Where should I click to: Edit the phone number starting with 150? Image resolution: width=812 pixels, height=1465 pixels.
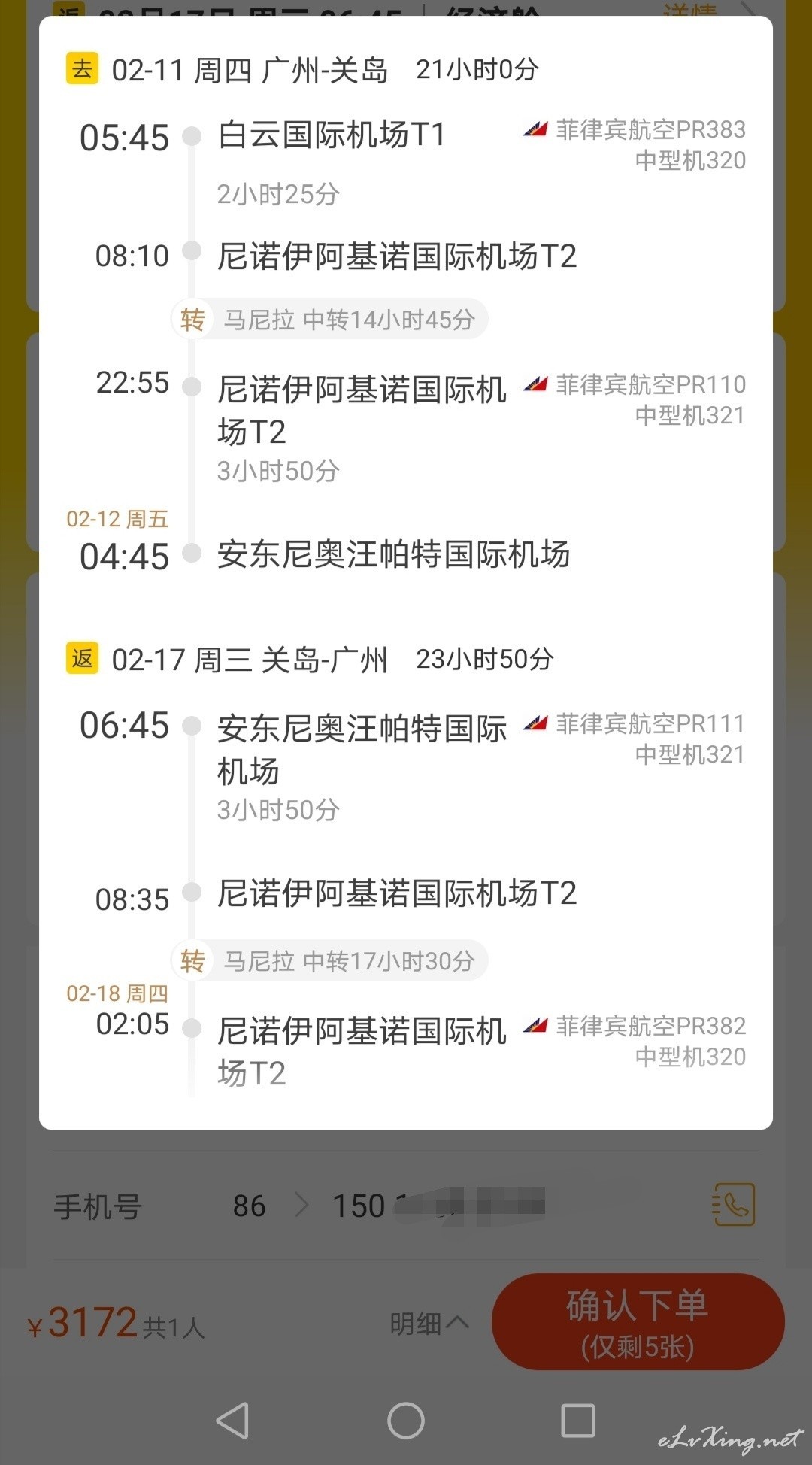(438, 1206)
